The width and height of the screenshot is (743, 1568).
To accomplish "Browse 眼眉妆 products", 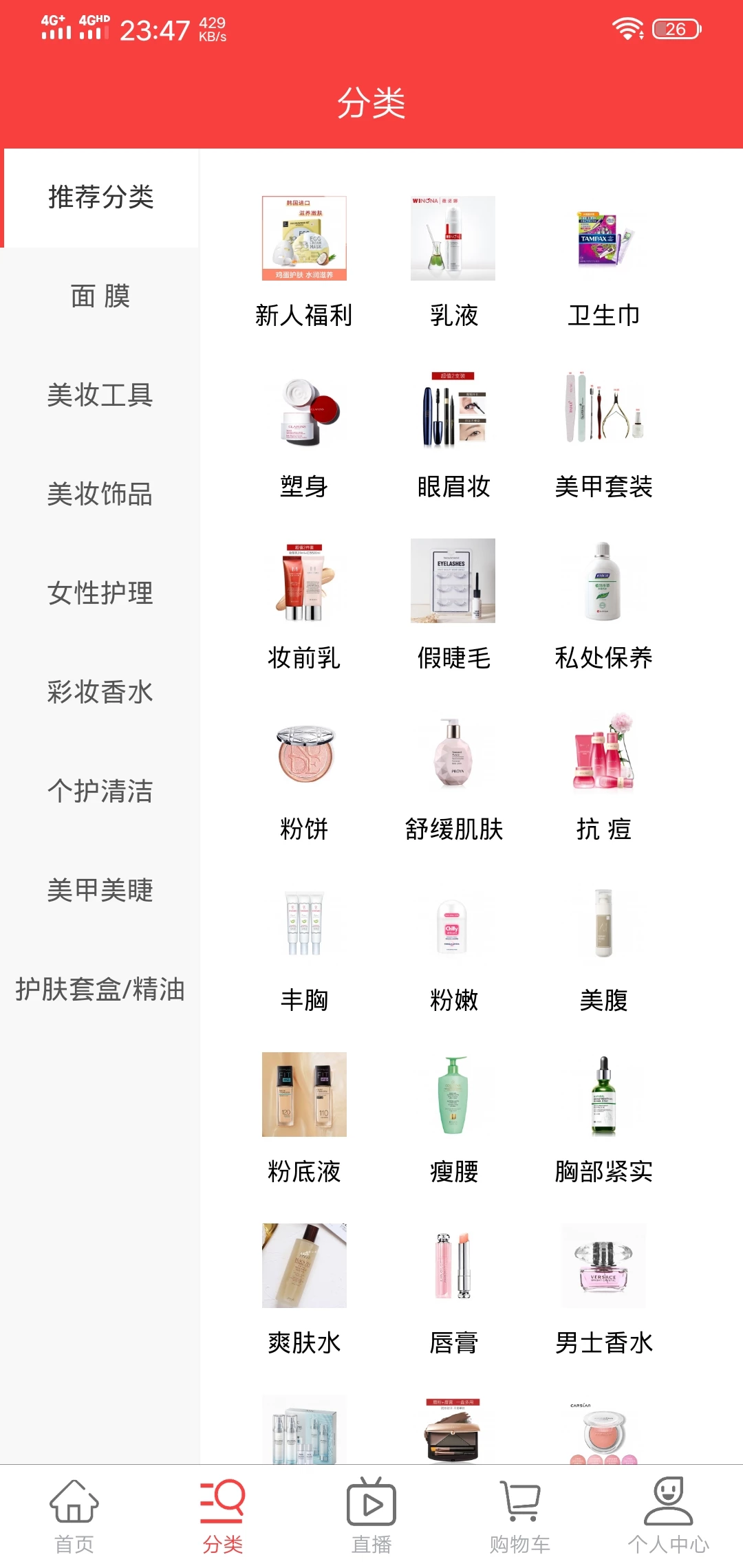I will (x=453, y=430).
